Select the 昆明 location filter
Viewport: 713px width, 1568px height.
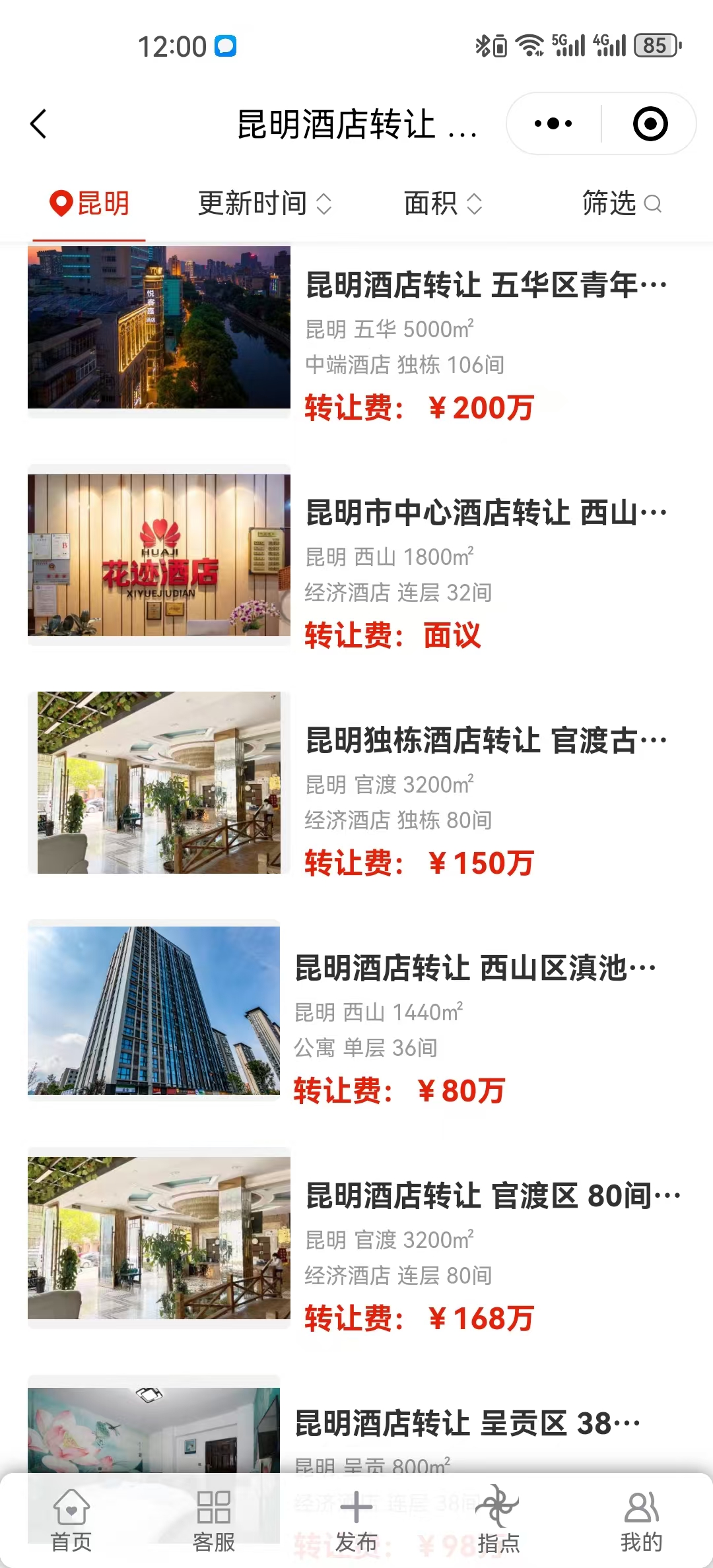click(x=90, y=203)
